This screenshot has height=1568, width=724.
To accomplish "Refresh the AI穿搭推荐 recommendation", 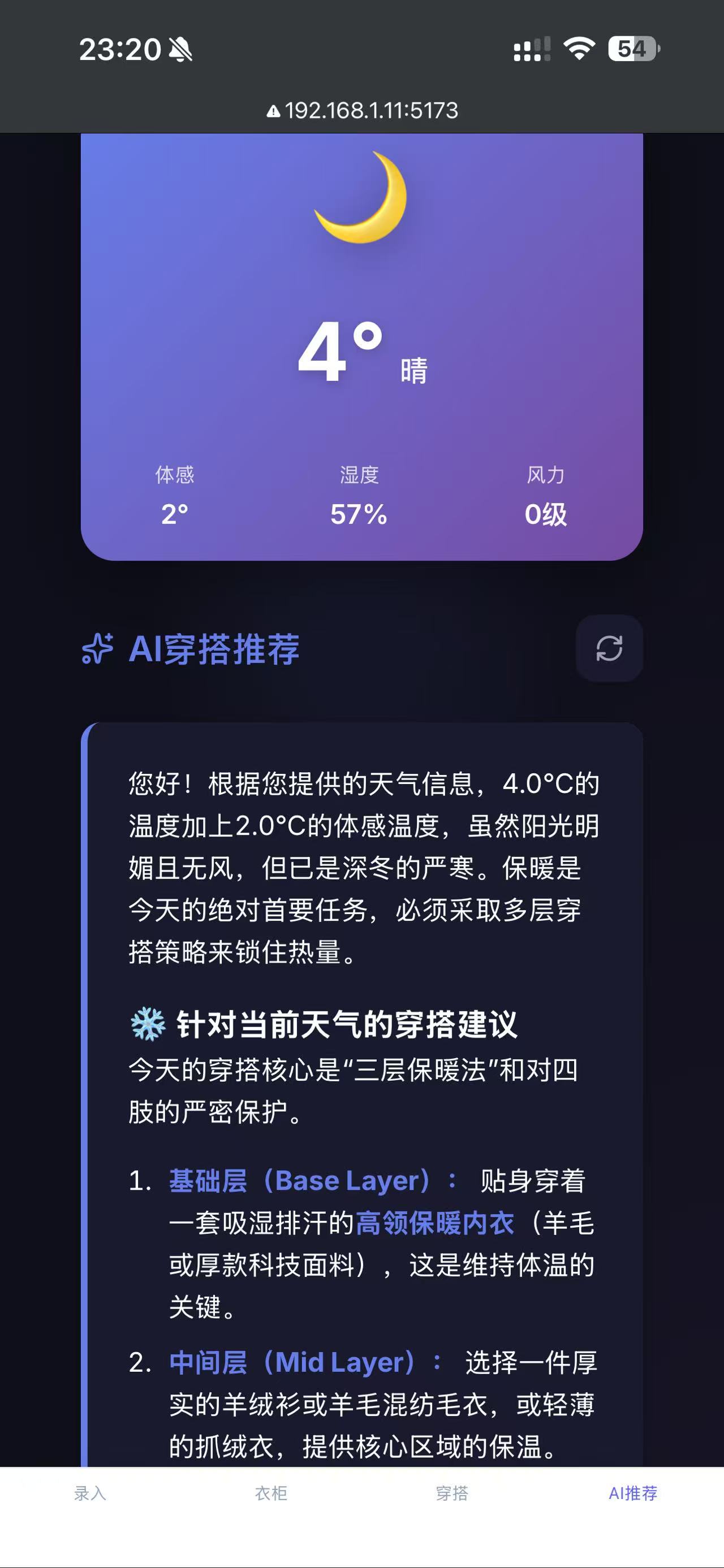I will point(609,648).
